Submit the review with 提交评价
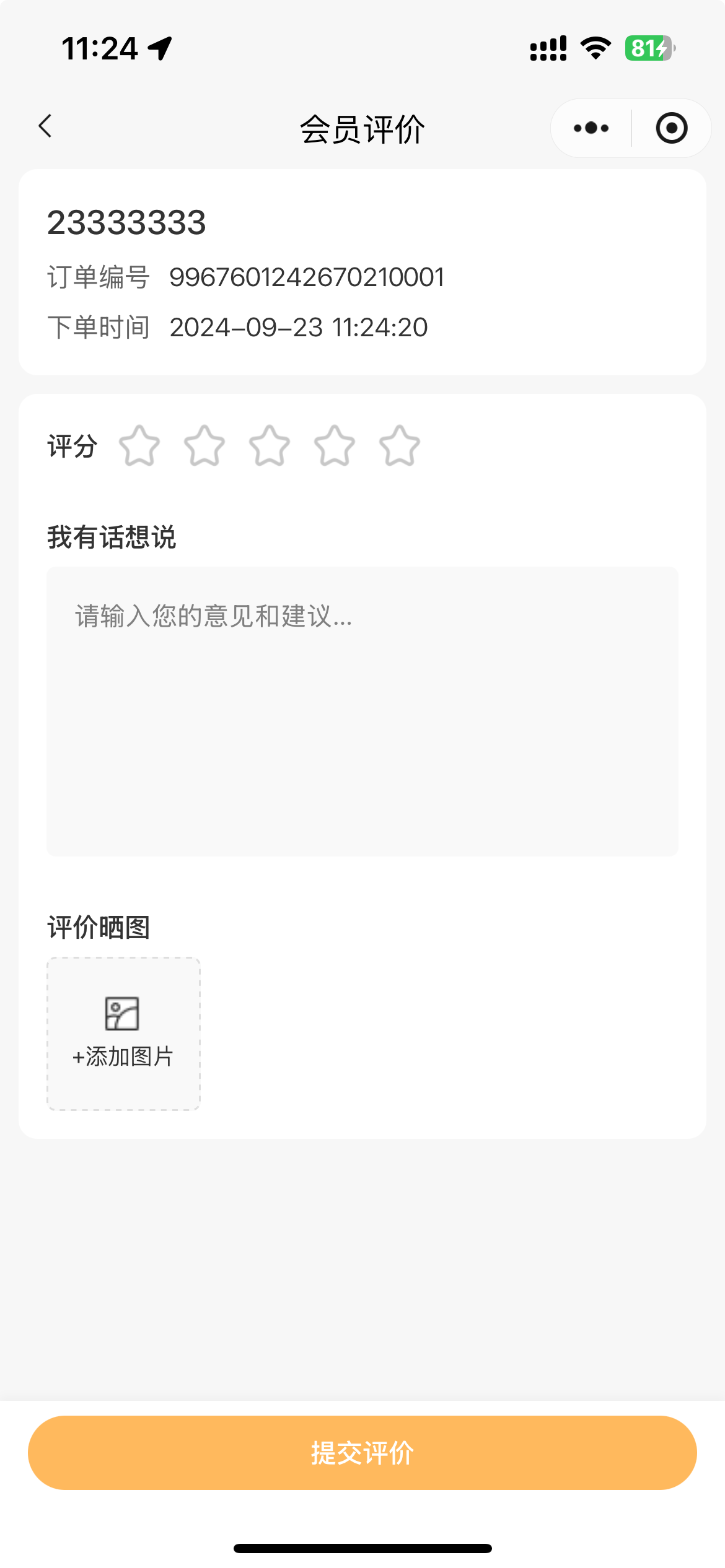The width and height of the screenshot is (725, 1568). [x=362, y=1453]
